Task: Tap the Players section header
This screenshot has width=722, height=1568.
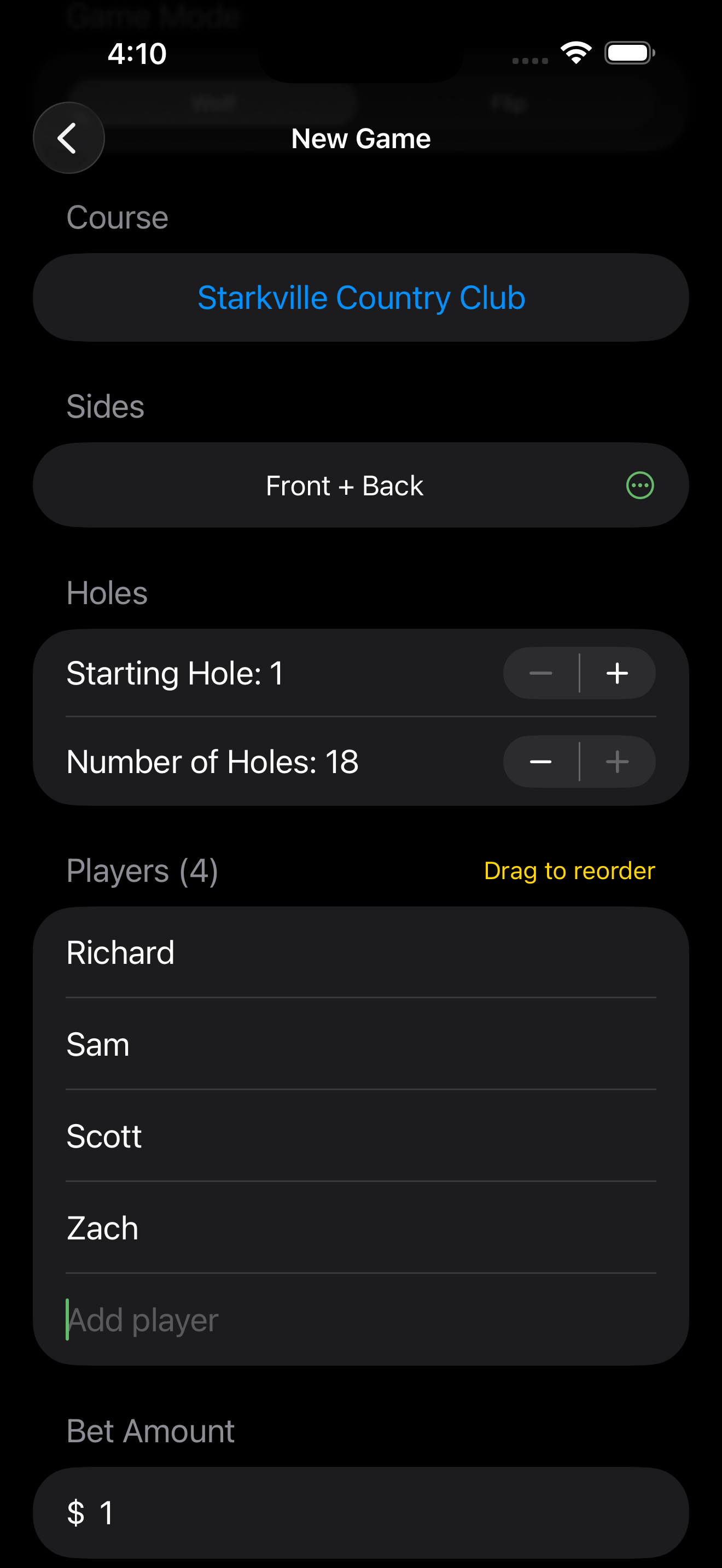Action: [x=142, y=870]
